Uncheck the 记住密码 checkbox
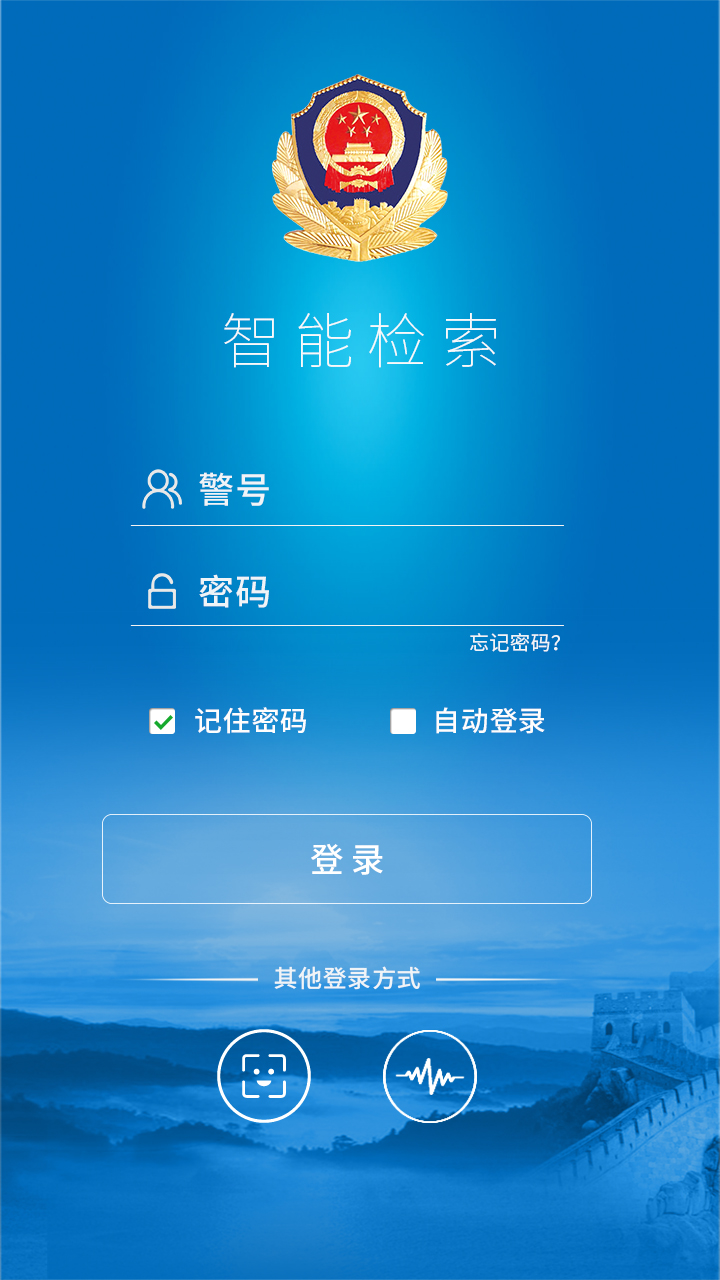 [162, 721]
